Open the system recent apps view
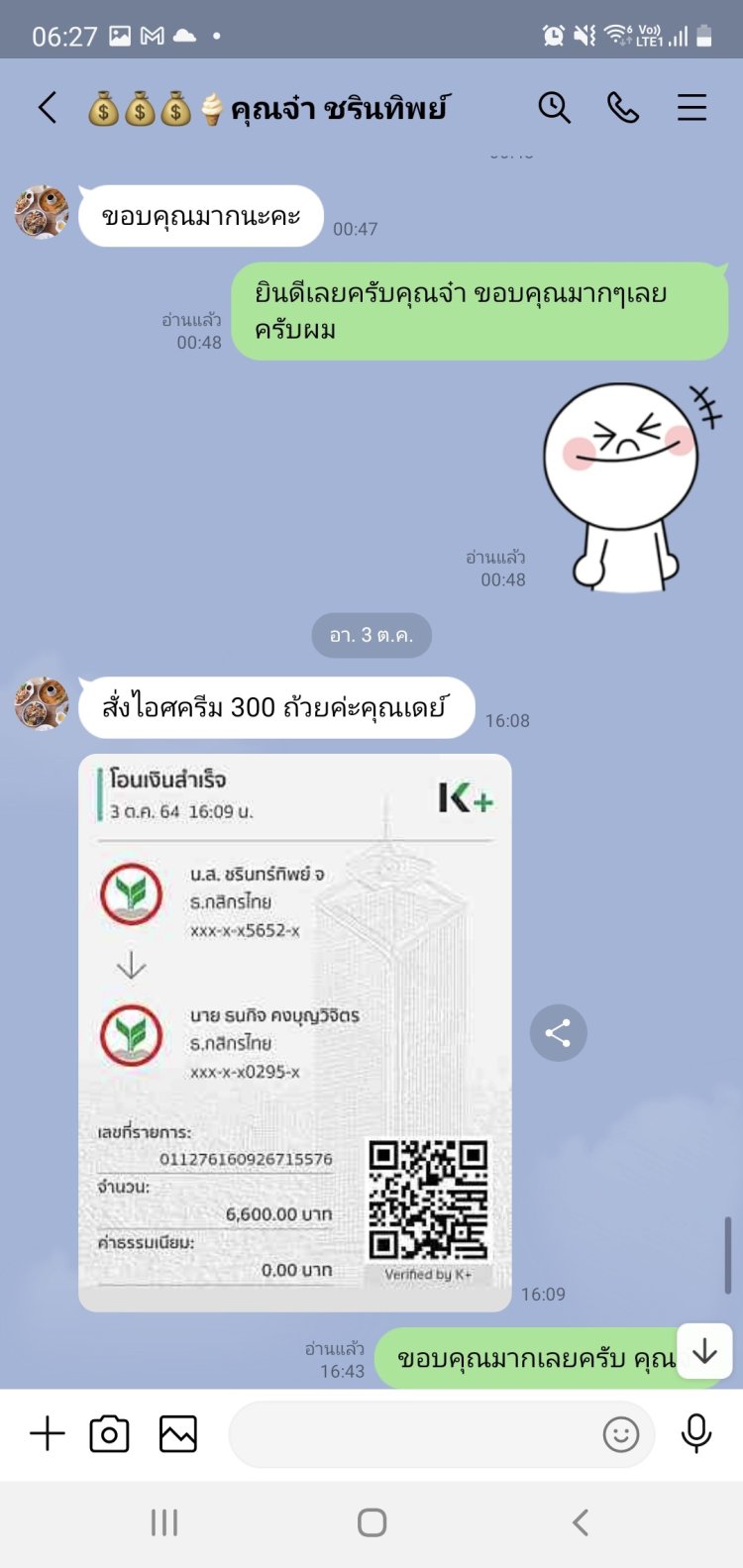This screenshot has width=743, height=1568. pyautogui.click(x=164, y=1522)
